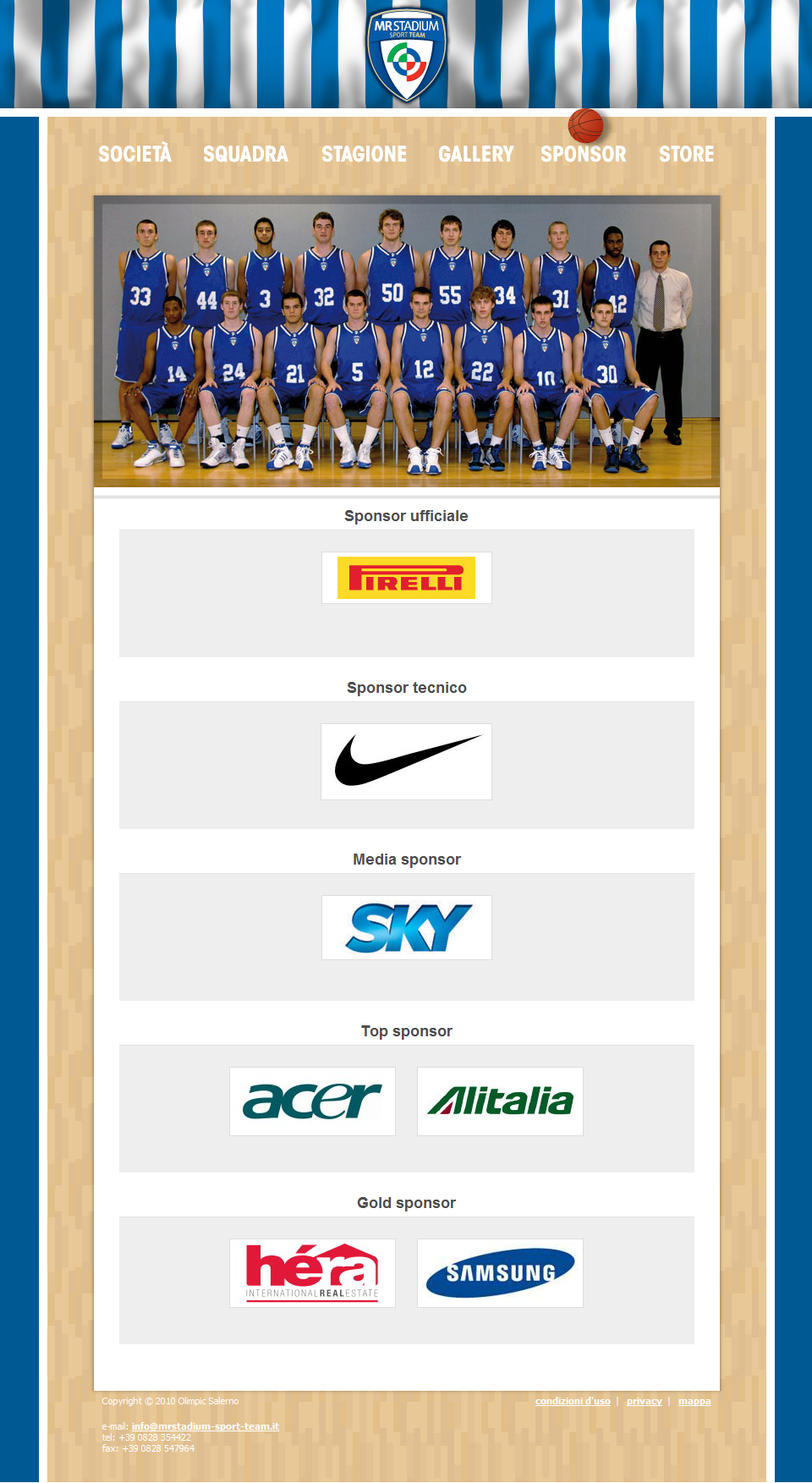812x1483 pixels.
Task: Open the Nike sponsor tile
Action: click(406, 761)
